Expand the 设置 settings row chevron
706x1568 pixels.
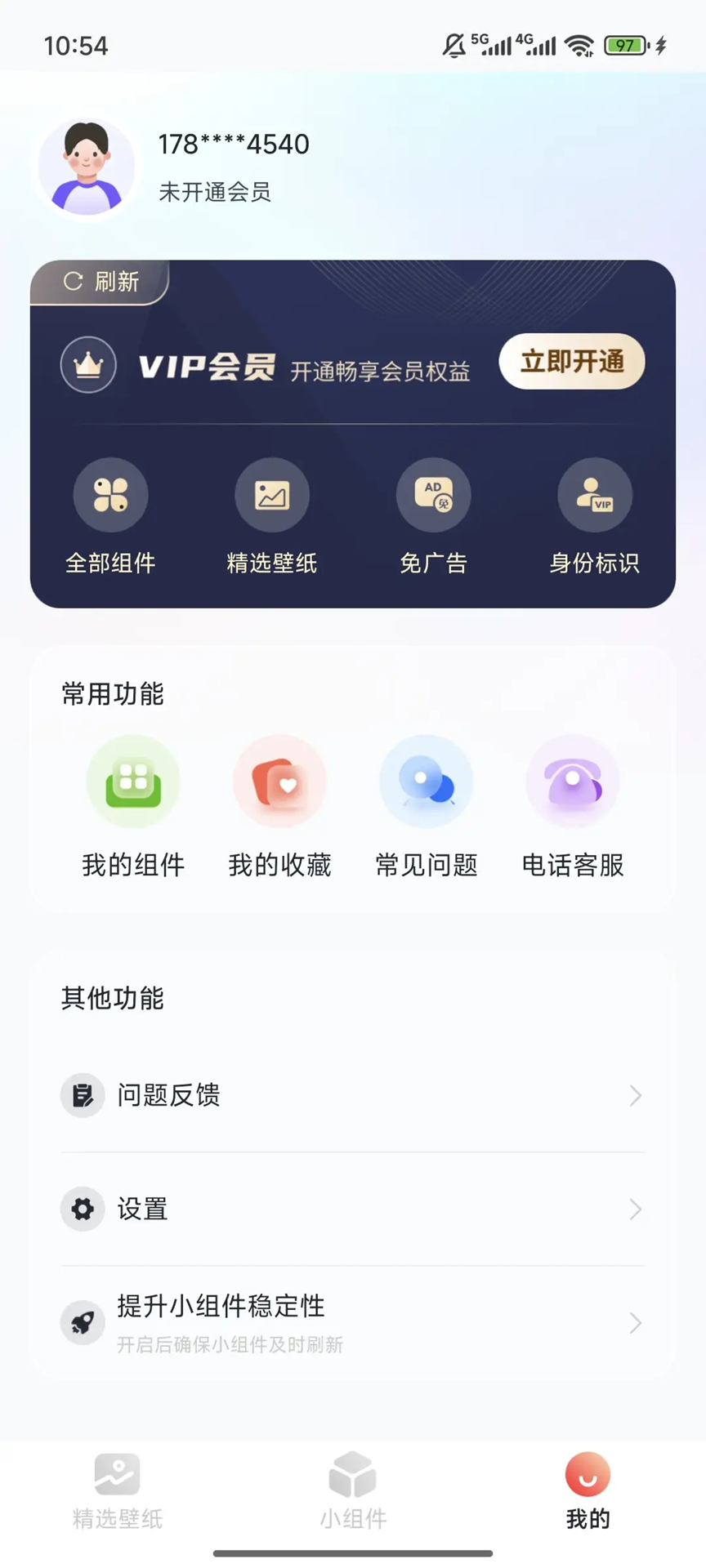click(x=637, y=1209)
